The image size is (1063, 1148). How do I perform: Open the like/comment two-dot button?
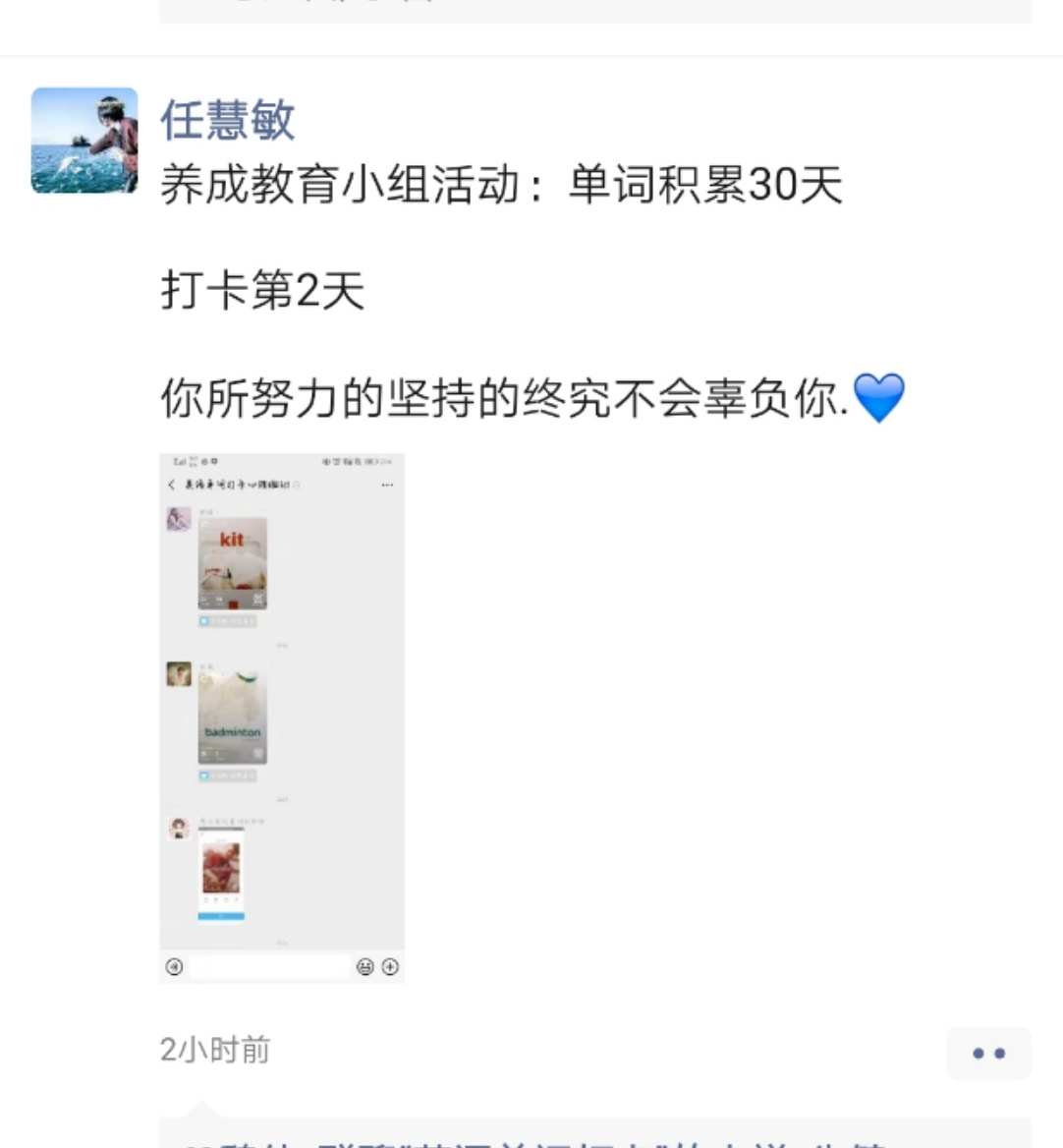(987, 1053)
